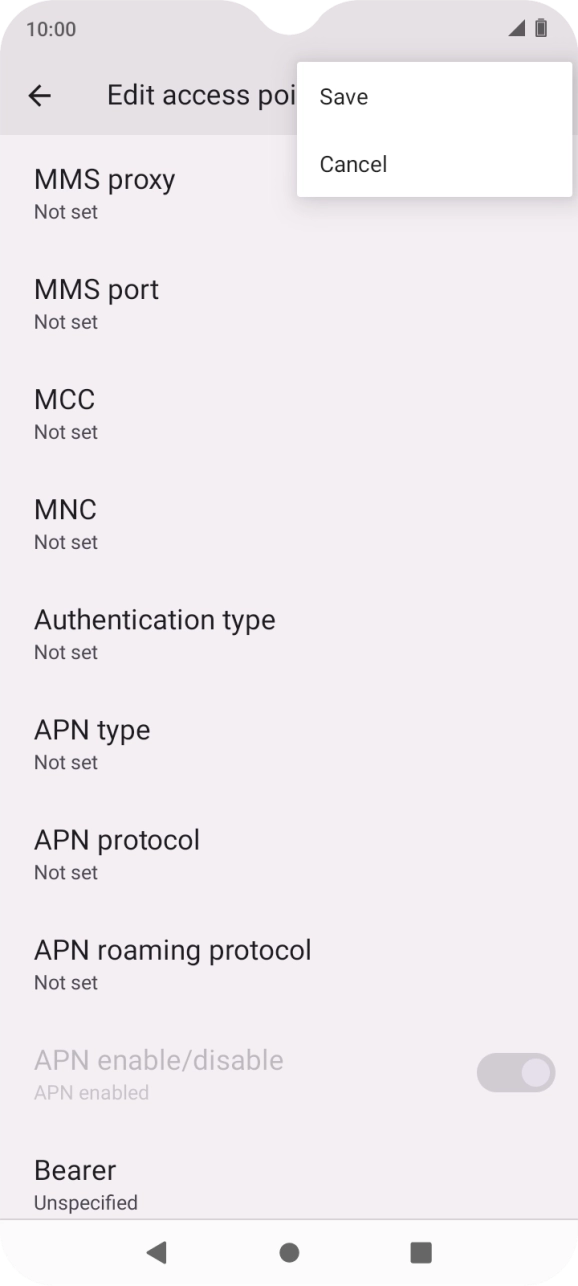578x1286 pixels.
Task: Select Save from the overflow menu
Action: (435, 97)
